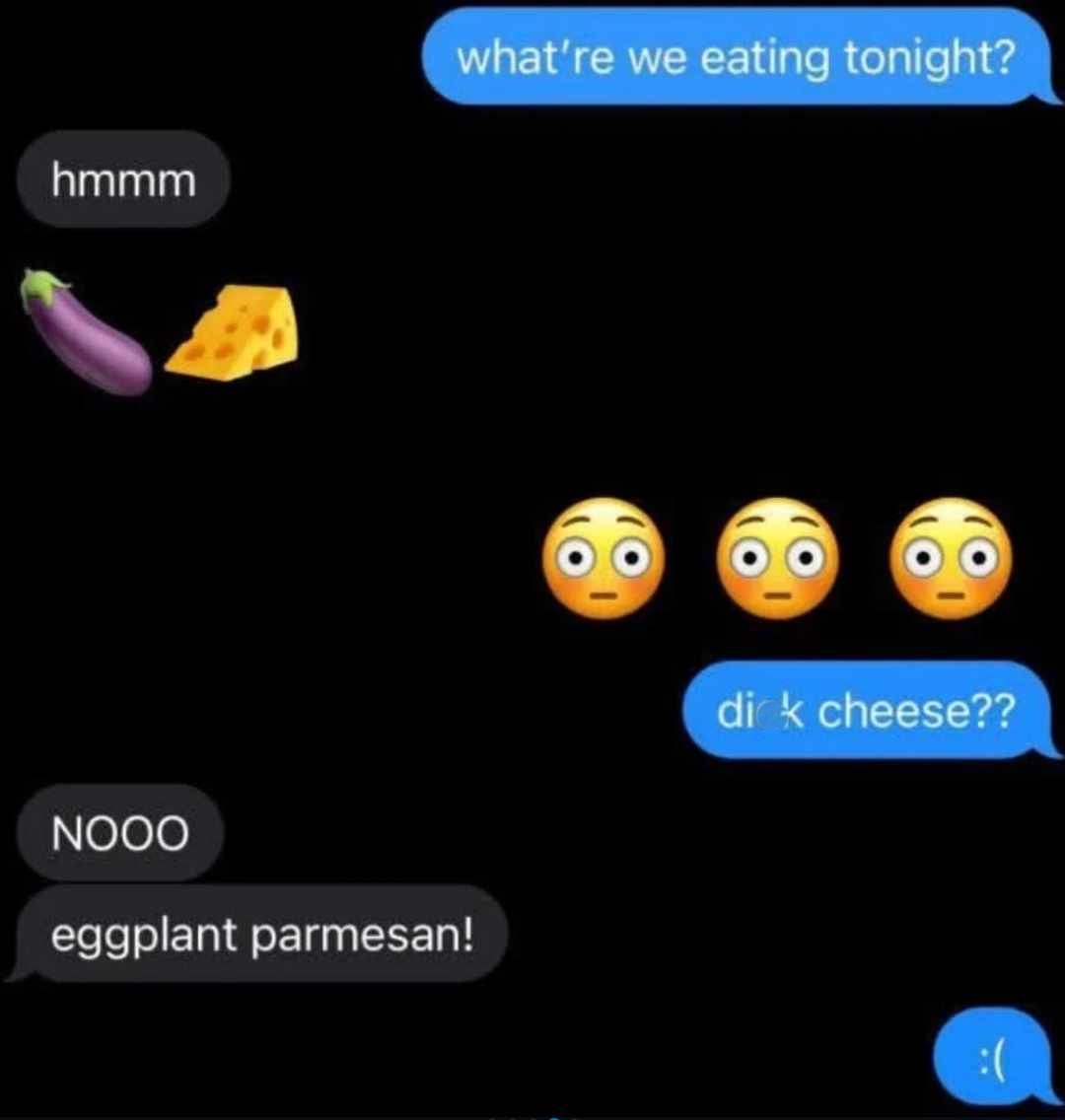
Task: Select the 'NOOO' message bubble
Action: (118, 833)
